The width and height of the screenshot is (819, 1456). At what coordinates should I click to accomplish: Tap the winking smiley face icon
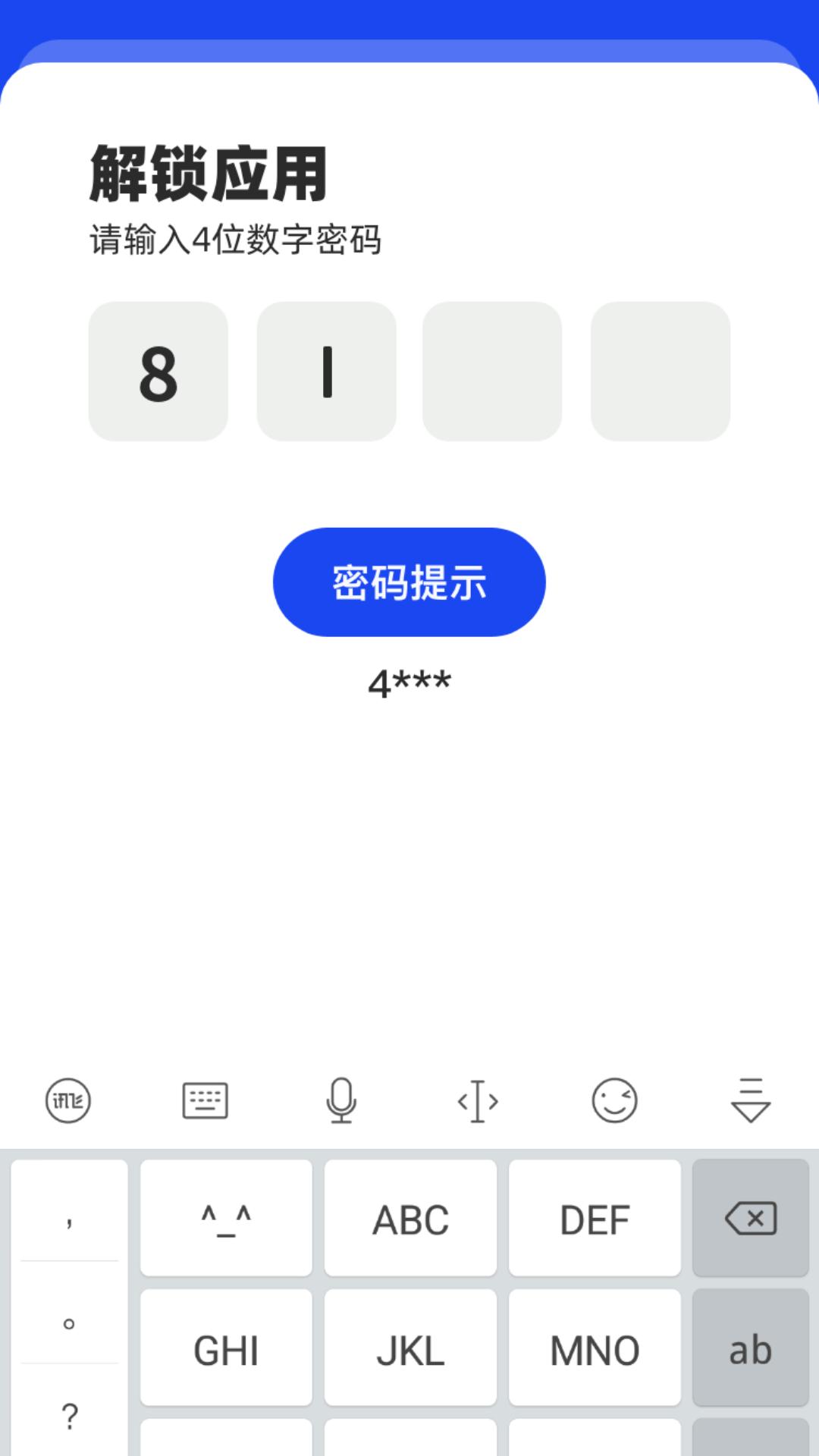(615, 1101)
